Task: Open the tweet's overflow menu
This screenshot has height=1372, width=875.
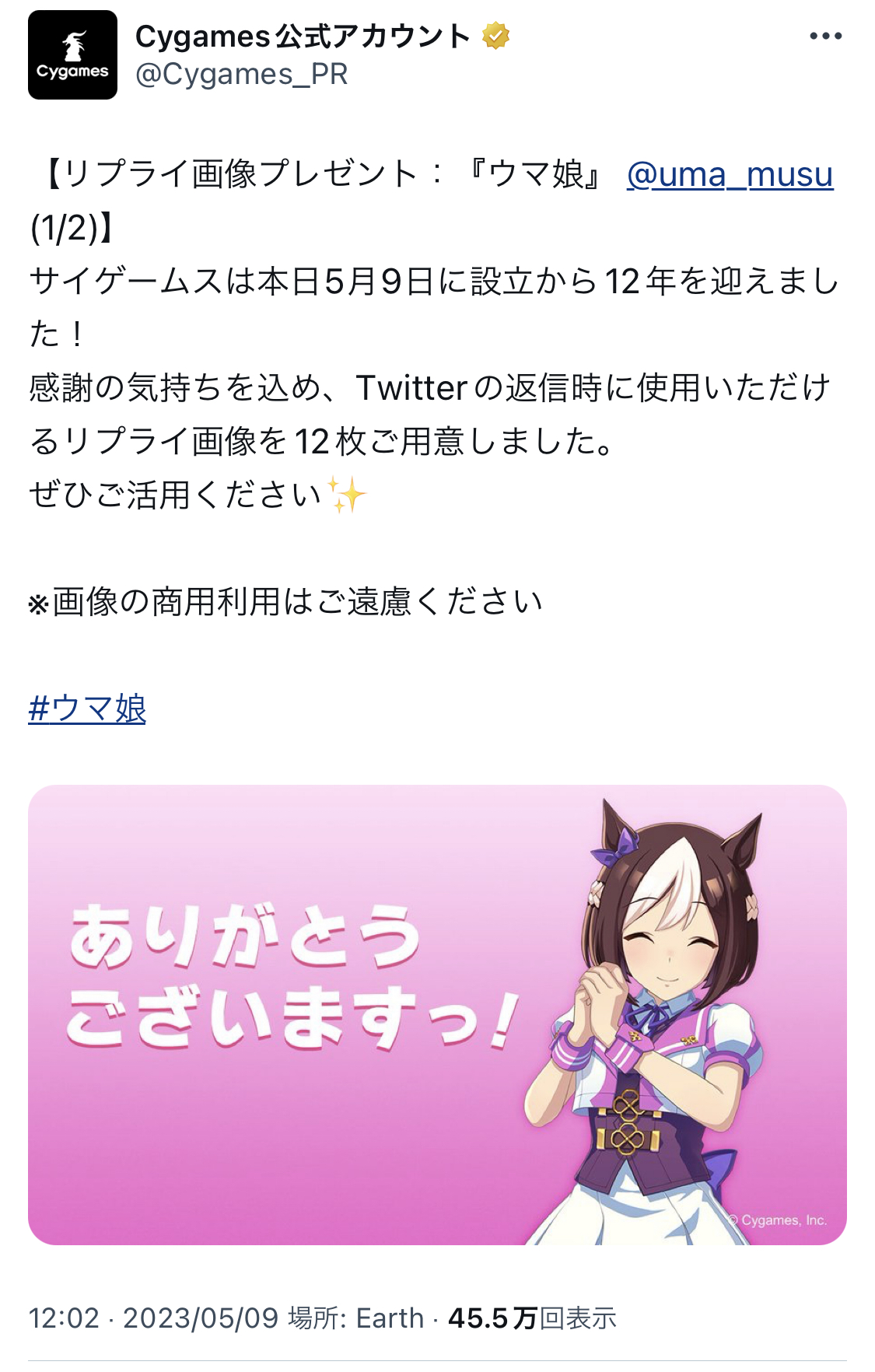Action: [825, 36]
